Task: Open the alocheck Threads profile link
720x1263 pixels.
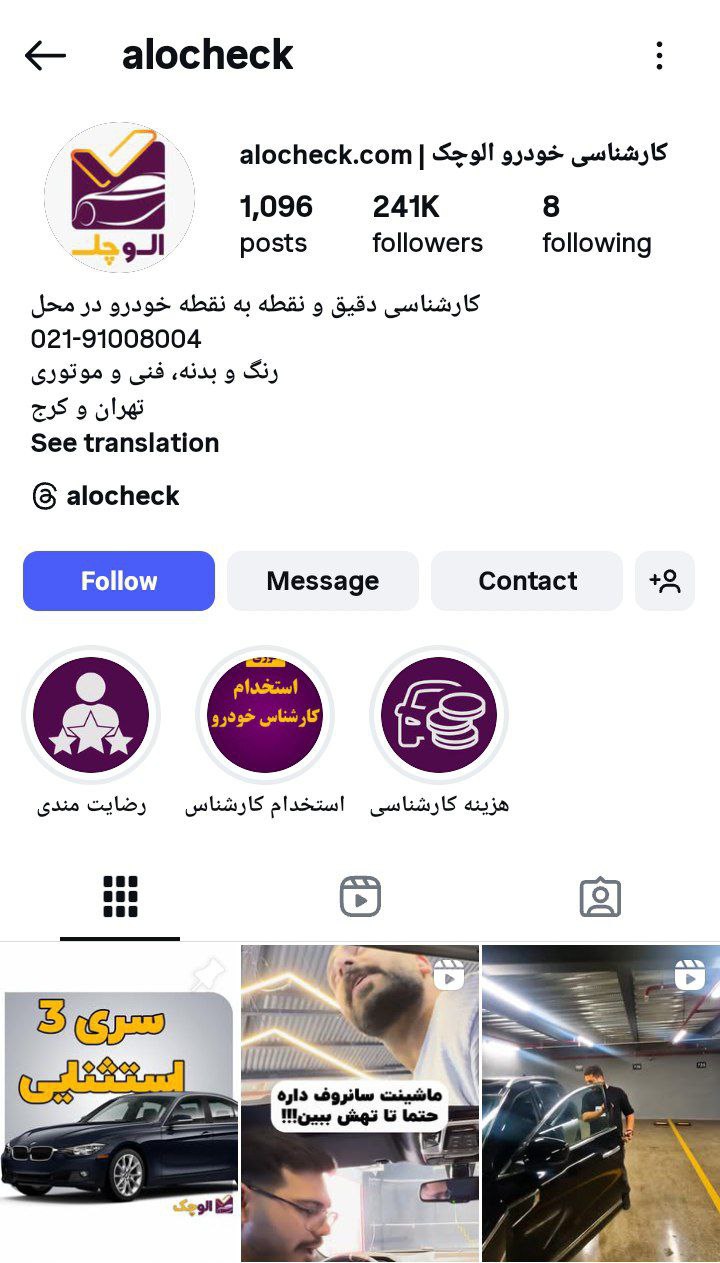Action: click(x=106, y=496)
